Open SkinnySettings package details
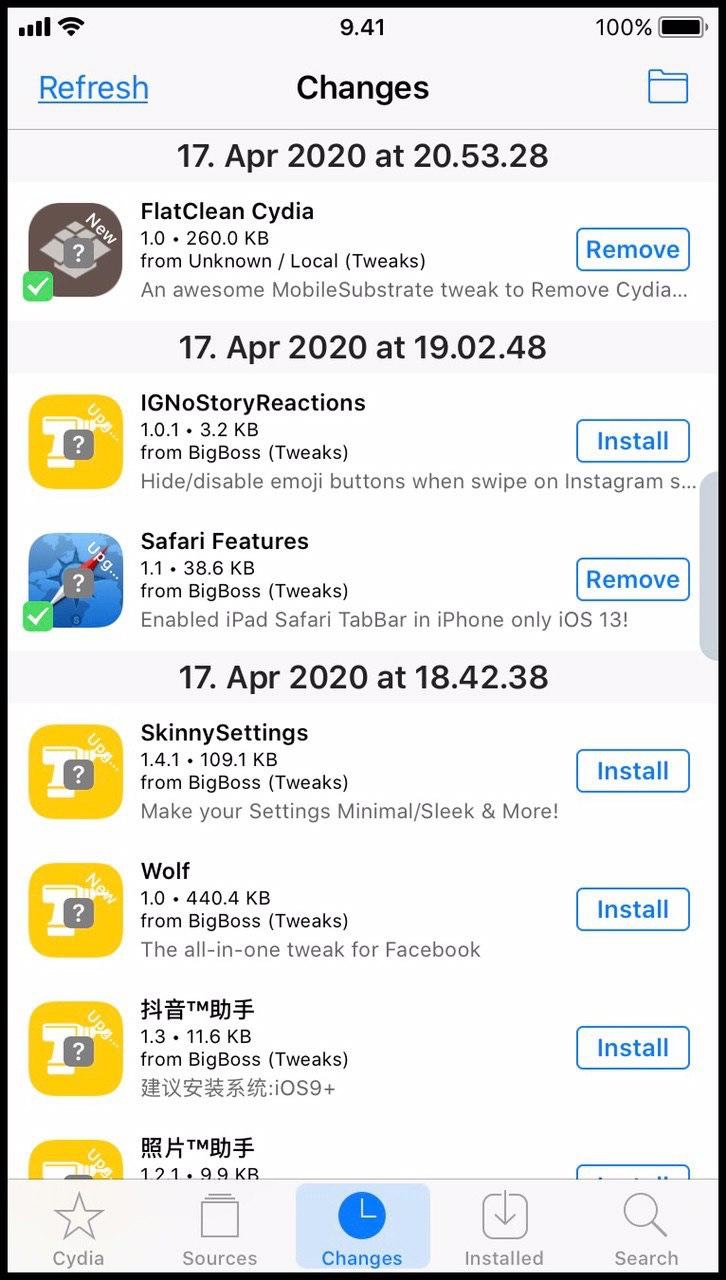Screen dimensions: 726x1280 tap(340, 771)
